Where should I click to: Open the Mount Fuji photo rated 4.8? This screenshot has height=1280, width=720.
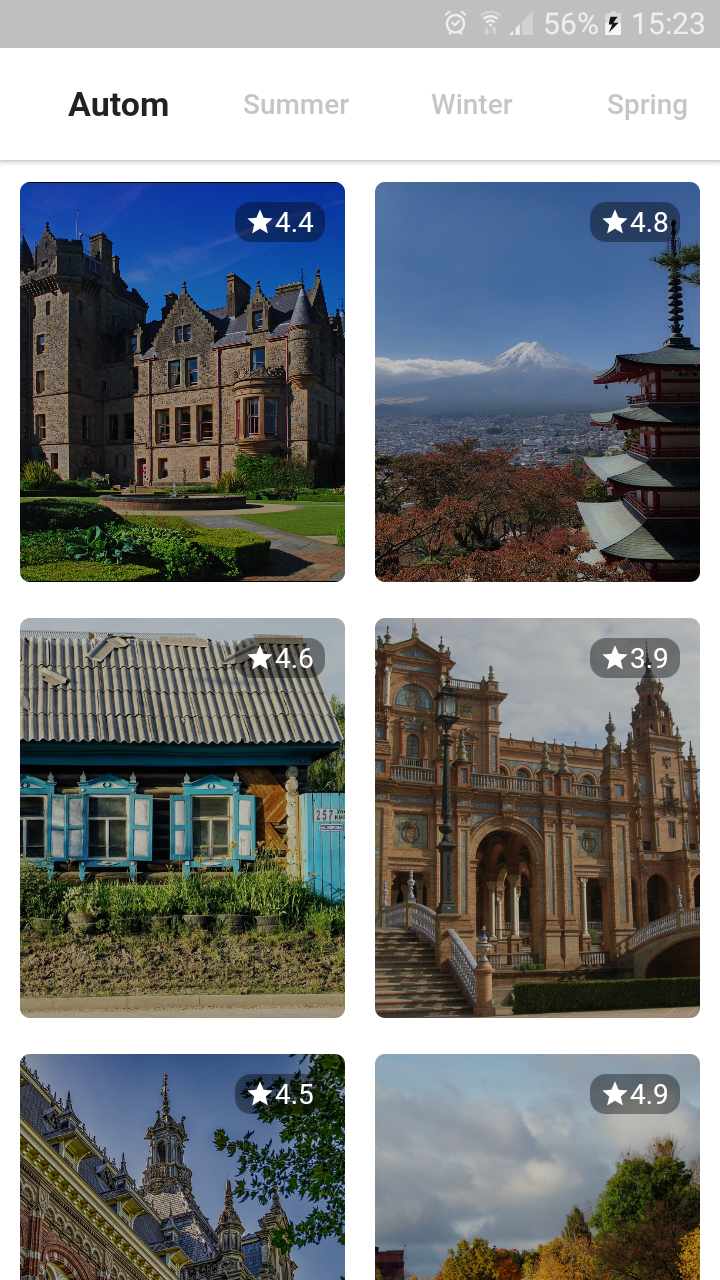coord(537,382)
